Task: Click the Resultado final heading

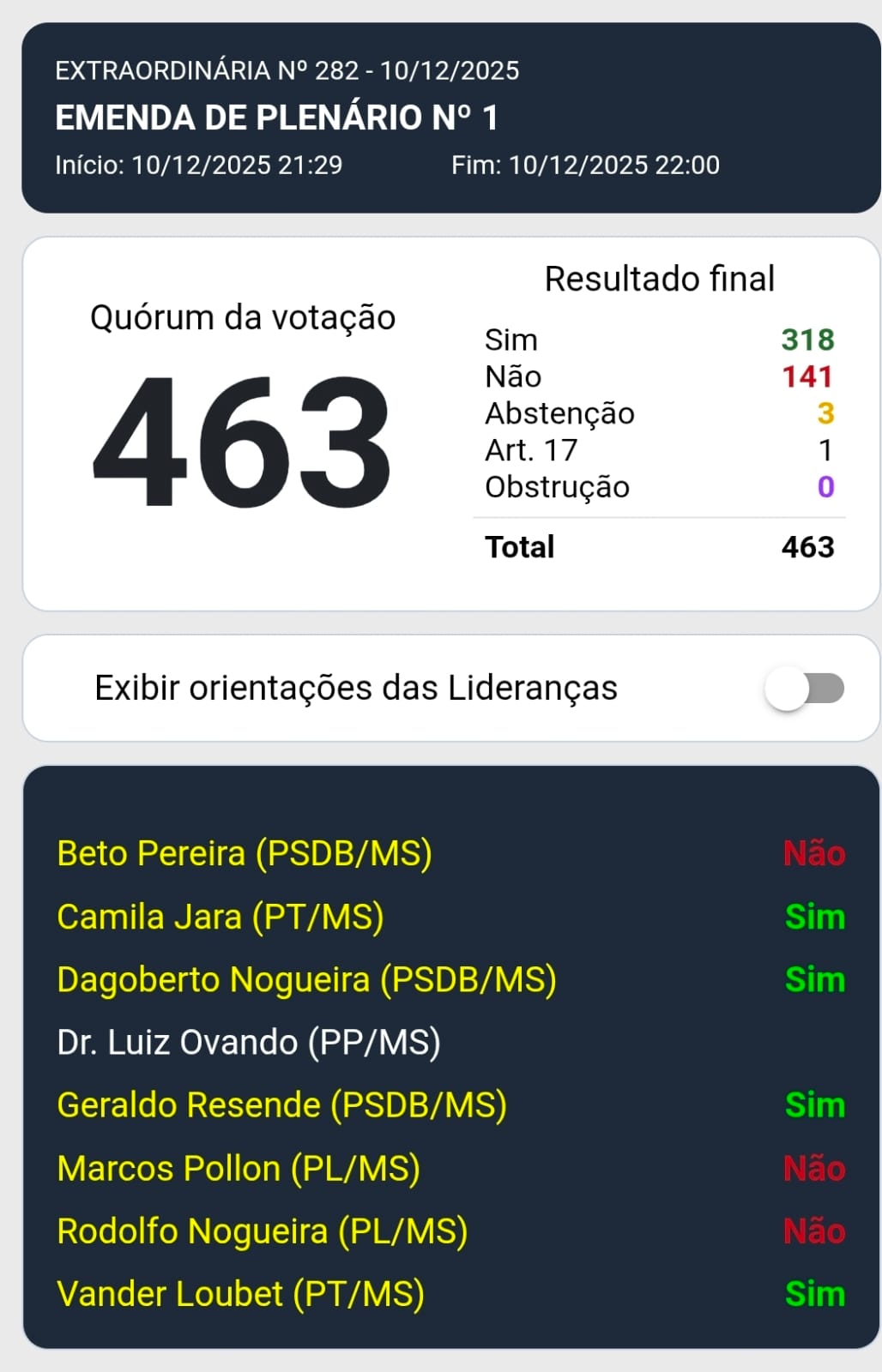Action: coord(661,277)
